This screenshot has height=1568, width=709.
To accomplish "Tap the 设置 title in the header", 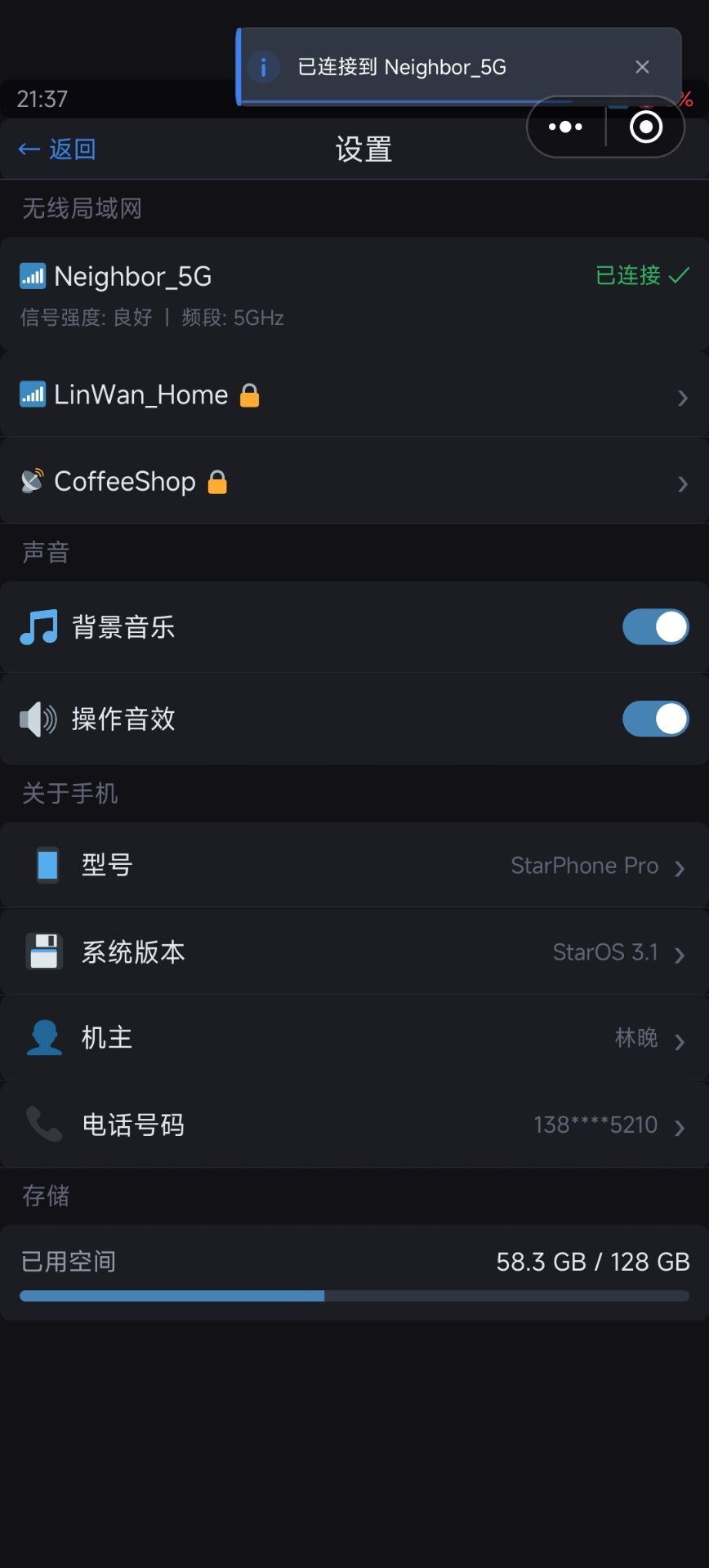I will (363, 149).
